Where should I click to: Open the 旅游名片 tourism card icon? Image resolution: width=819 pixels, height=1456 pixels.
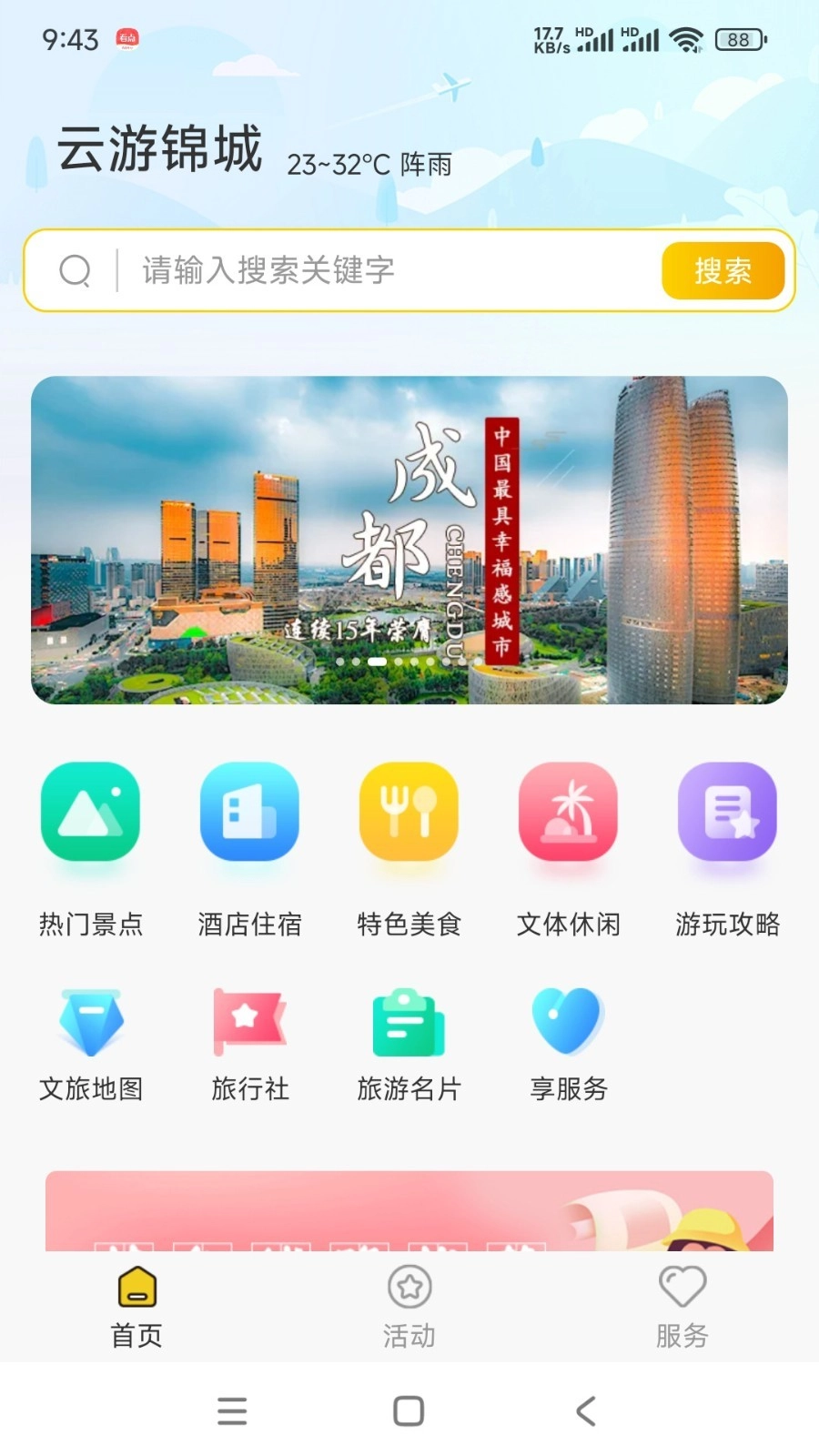(408, 1021)
